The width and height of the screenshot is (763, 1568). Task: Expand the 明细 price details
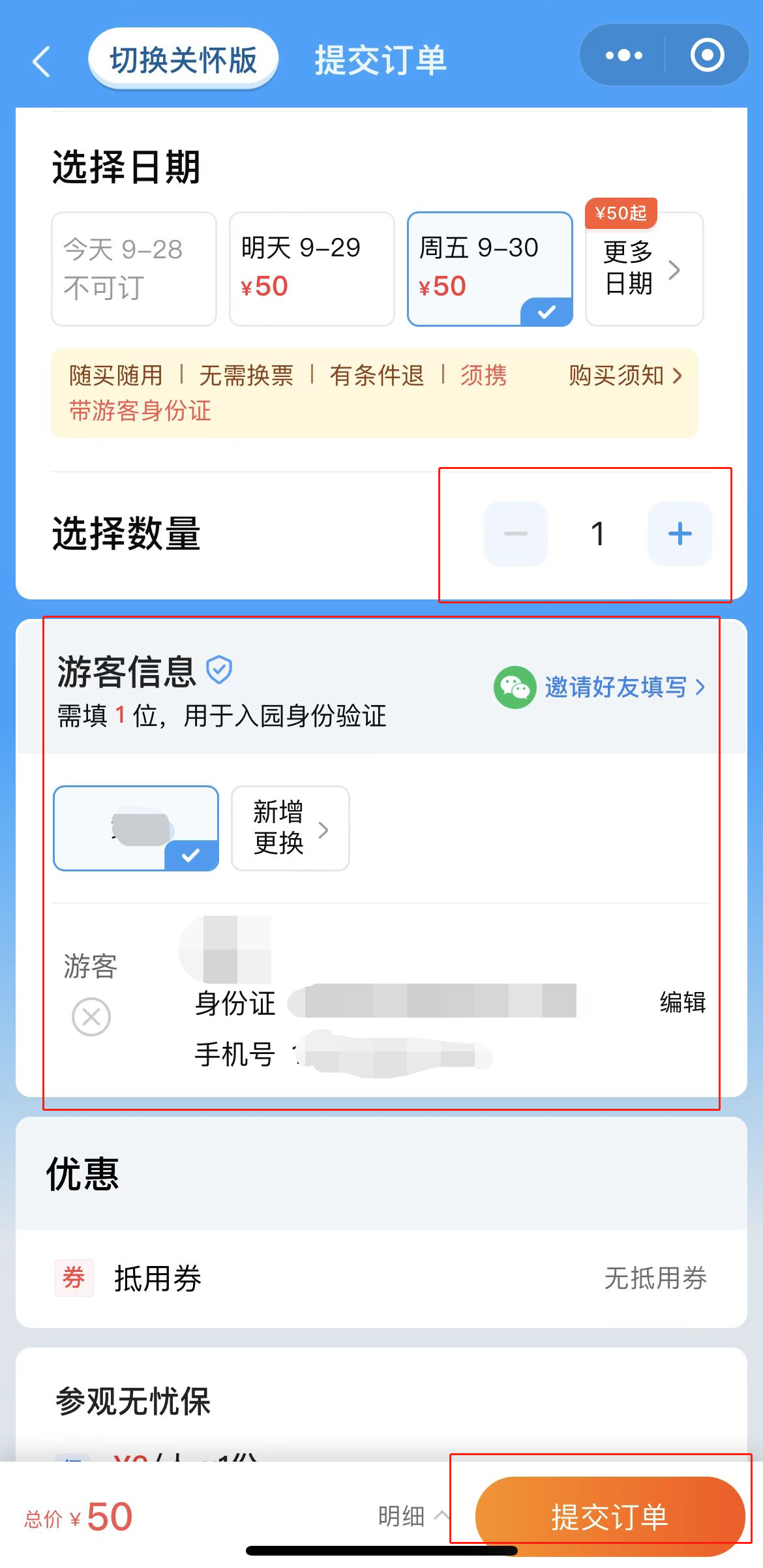[x=413, y=1516]
